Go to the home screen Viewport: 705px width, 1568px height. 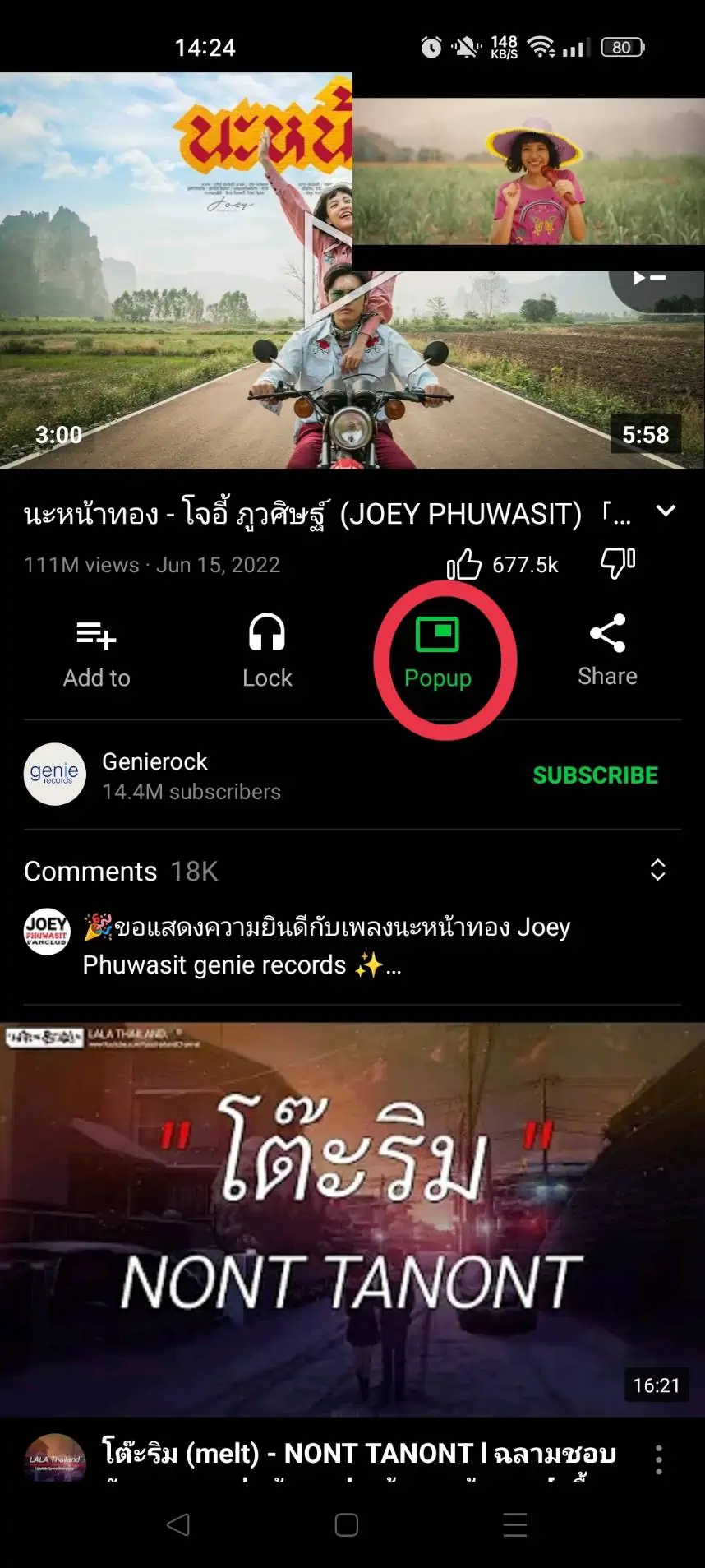pyautogui.click(x=347, y=1524)
